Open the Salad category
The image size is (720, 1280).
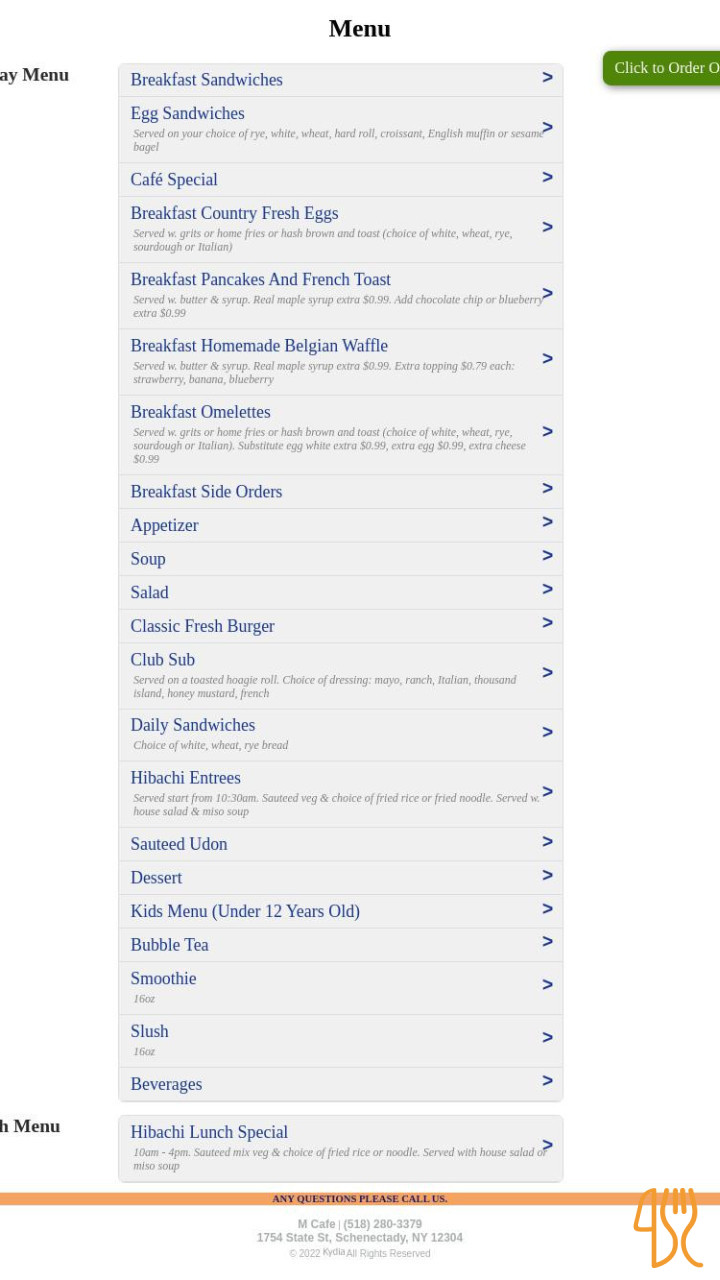click(340, 592)
